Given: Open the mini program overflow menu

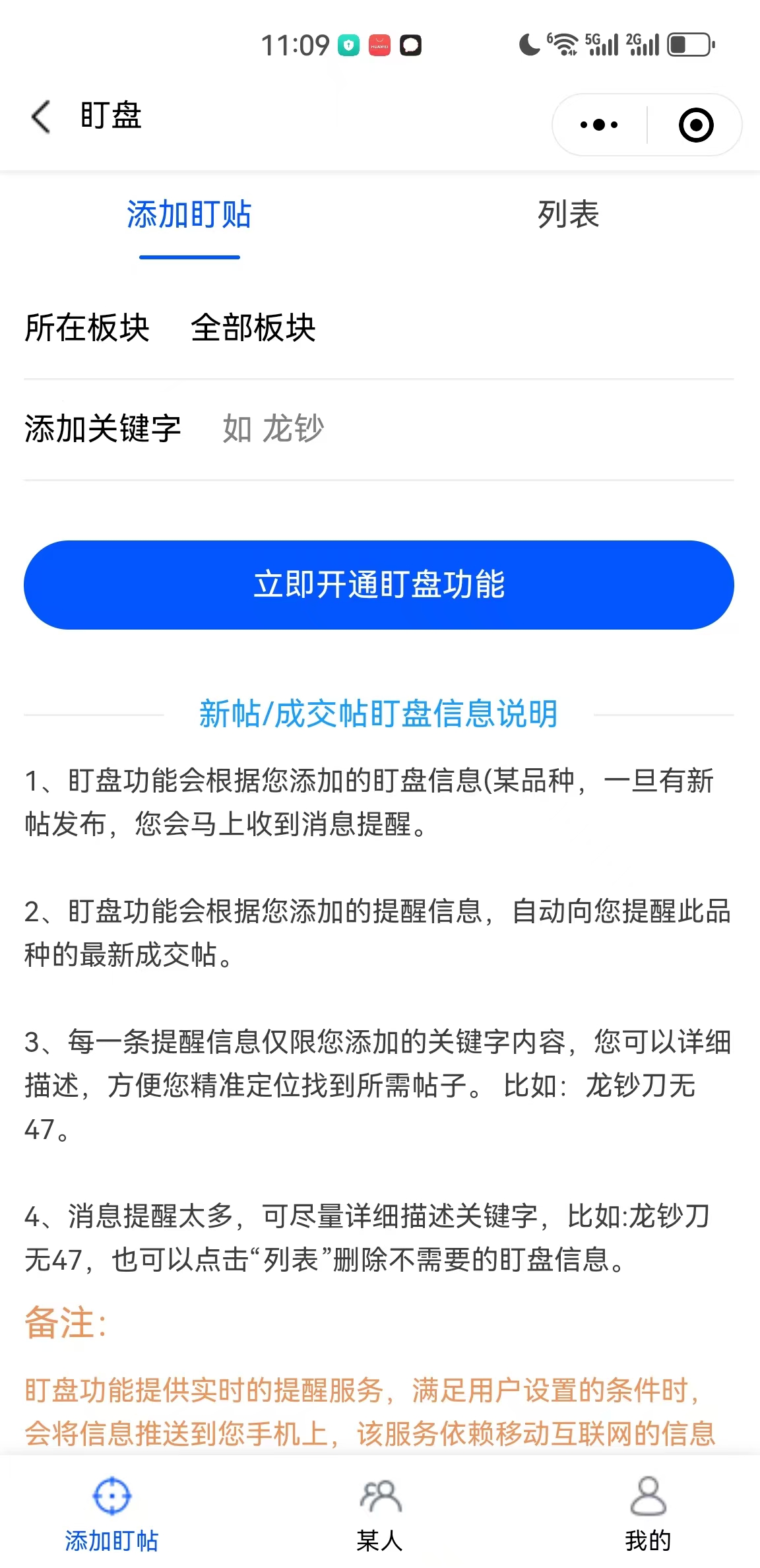Looking at the screenshot, I should (x=599, y=125).
